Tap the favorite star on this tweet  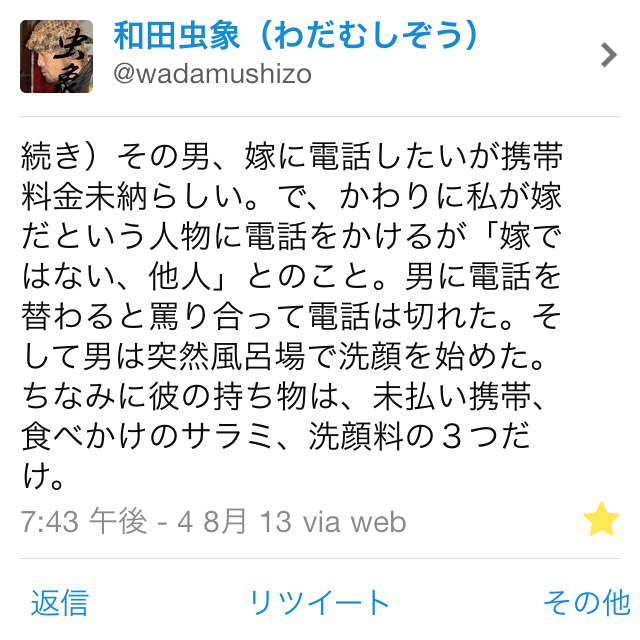point(601,519)
